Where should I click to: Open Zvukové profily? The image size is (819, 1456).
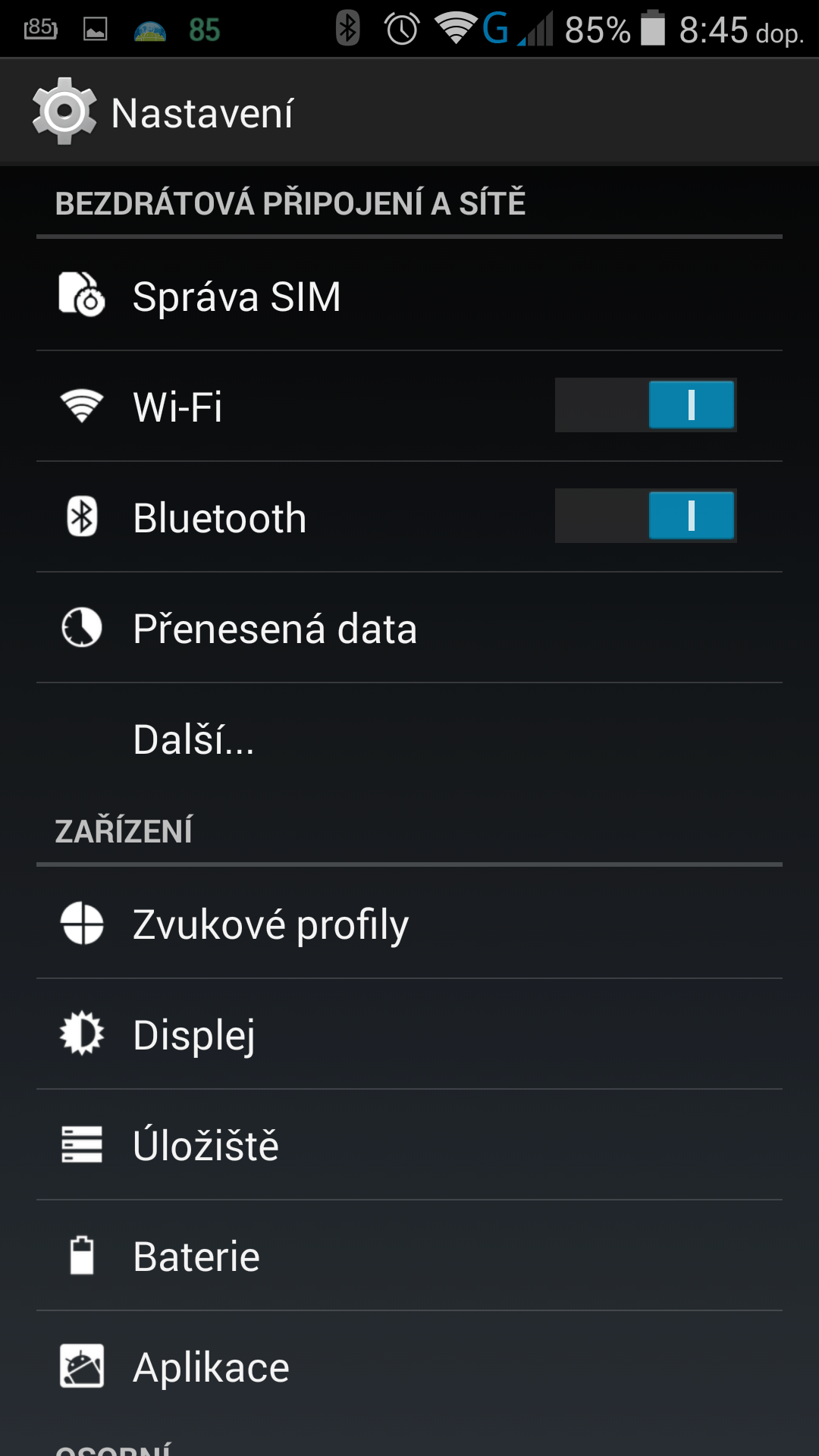tap(409, 924)
